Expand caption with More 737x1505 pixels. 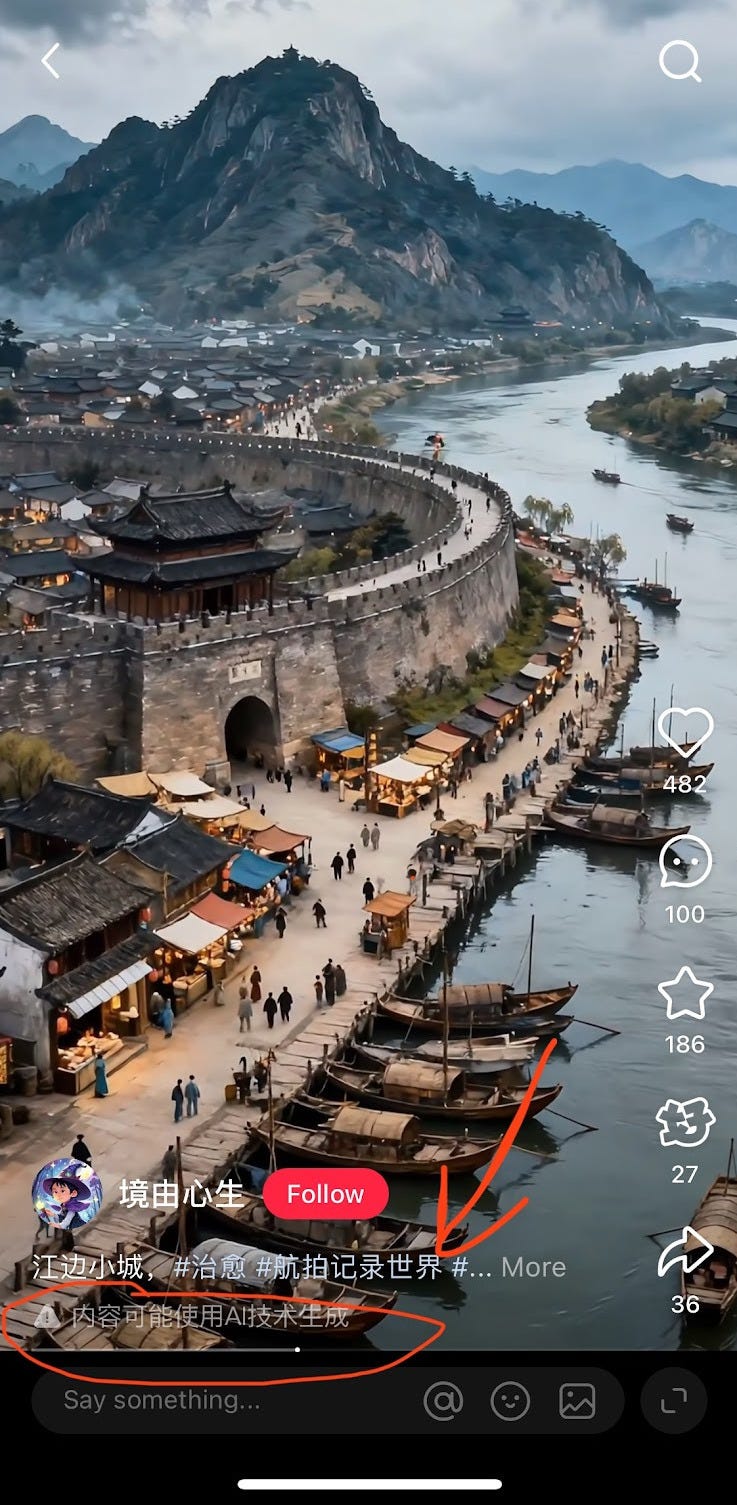tap(533, 1267)
